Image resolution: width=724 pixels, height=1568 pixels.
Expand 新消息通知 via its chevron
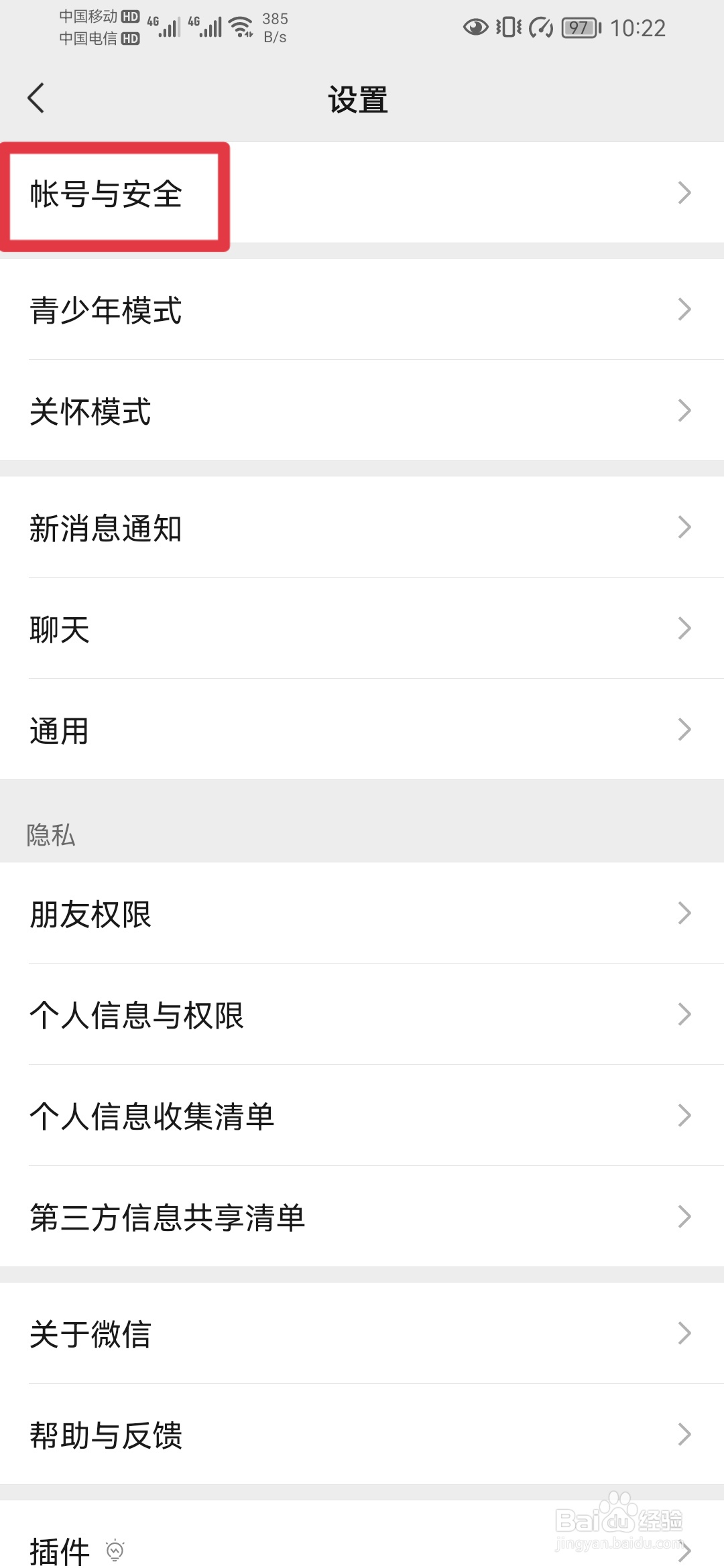684,527
